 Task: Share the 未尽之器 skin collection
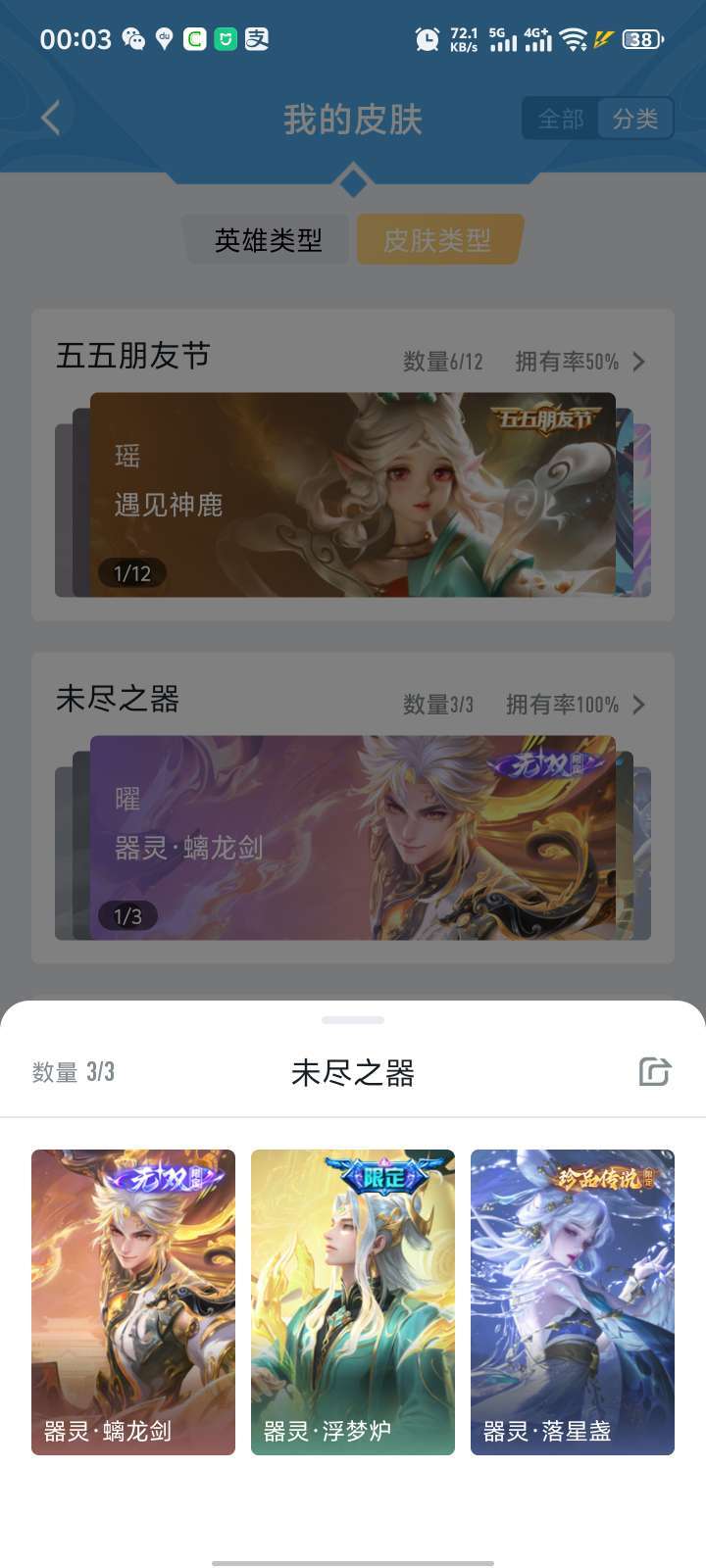654,1071
